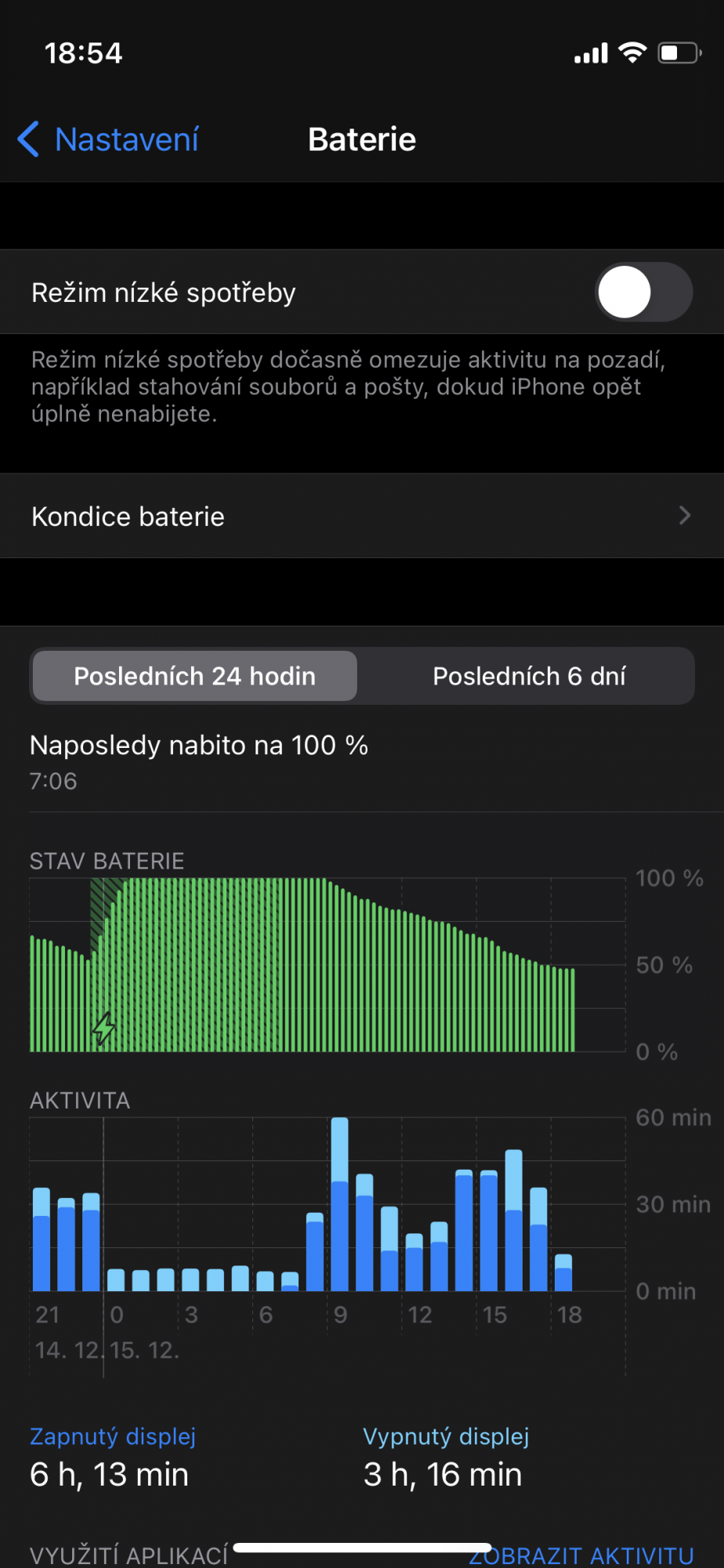Enable Režim nízké spotřeby switch
Image resolution: width=724 pixels, height=1568 pixels.
[643, 292]
